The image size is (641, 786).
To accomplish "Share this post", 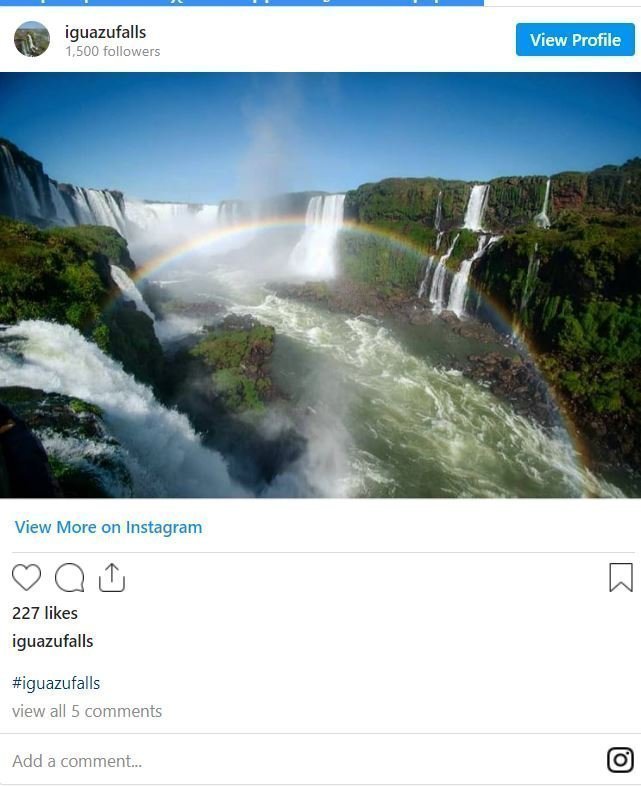I will pos(112,577).
